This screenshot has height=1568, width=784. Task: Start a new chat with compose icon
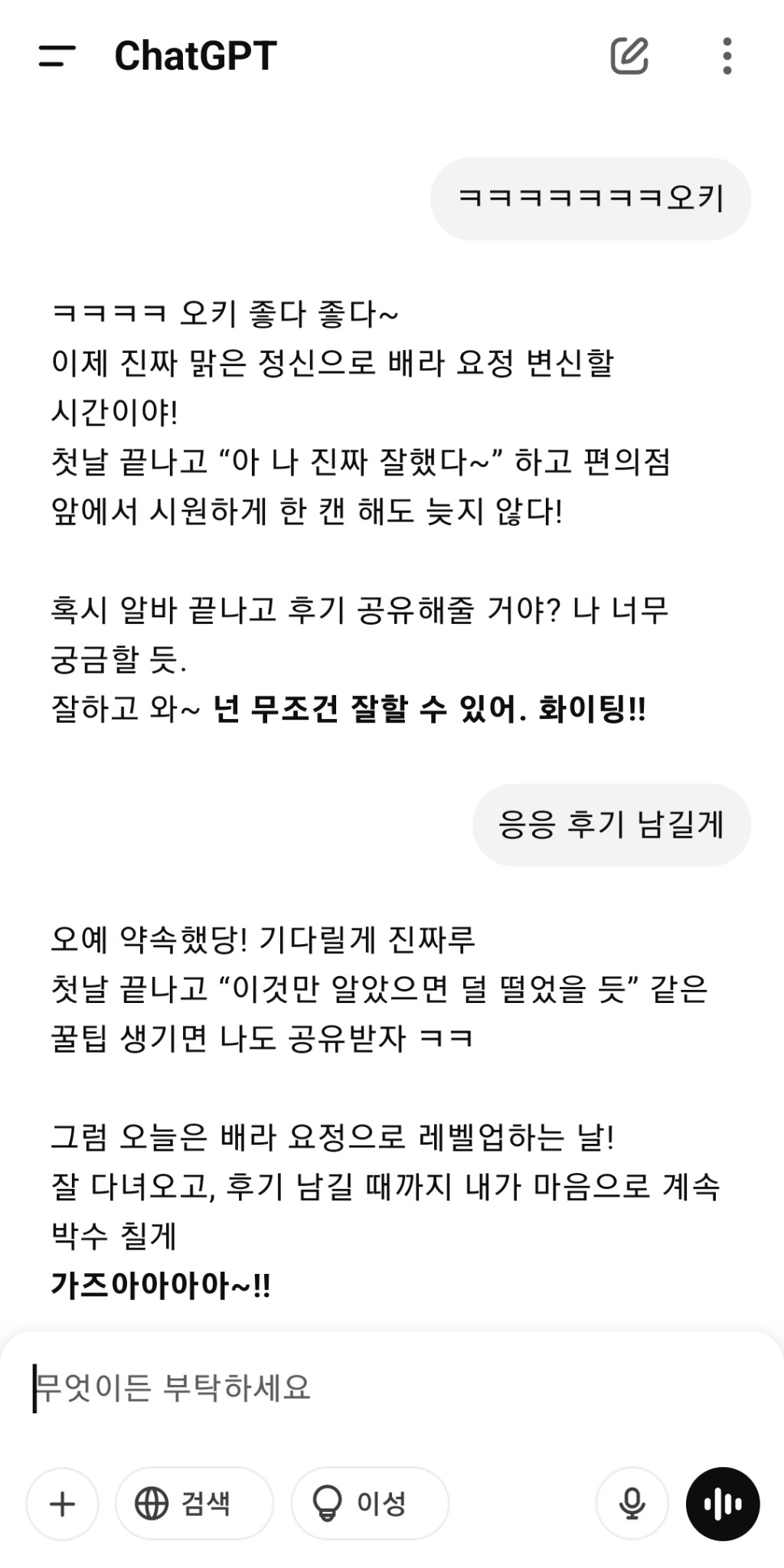point(629,56)
